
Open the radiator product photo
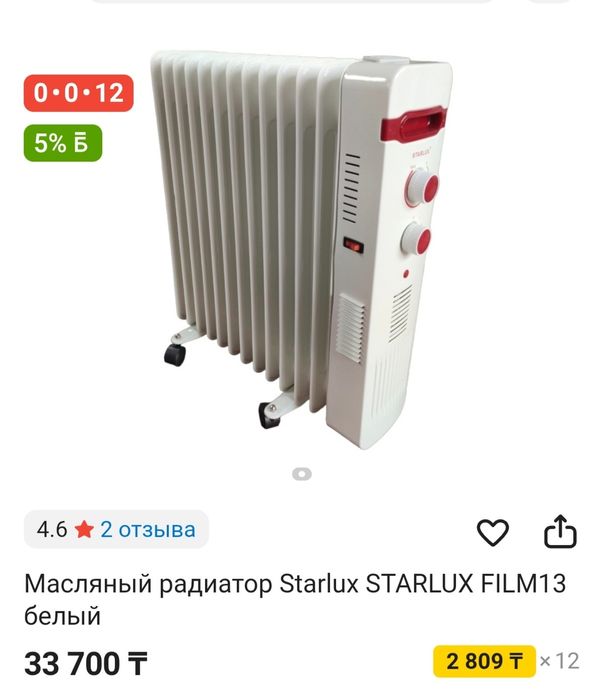(x=300, y=250)
